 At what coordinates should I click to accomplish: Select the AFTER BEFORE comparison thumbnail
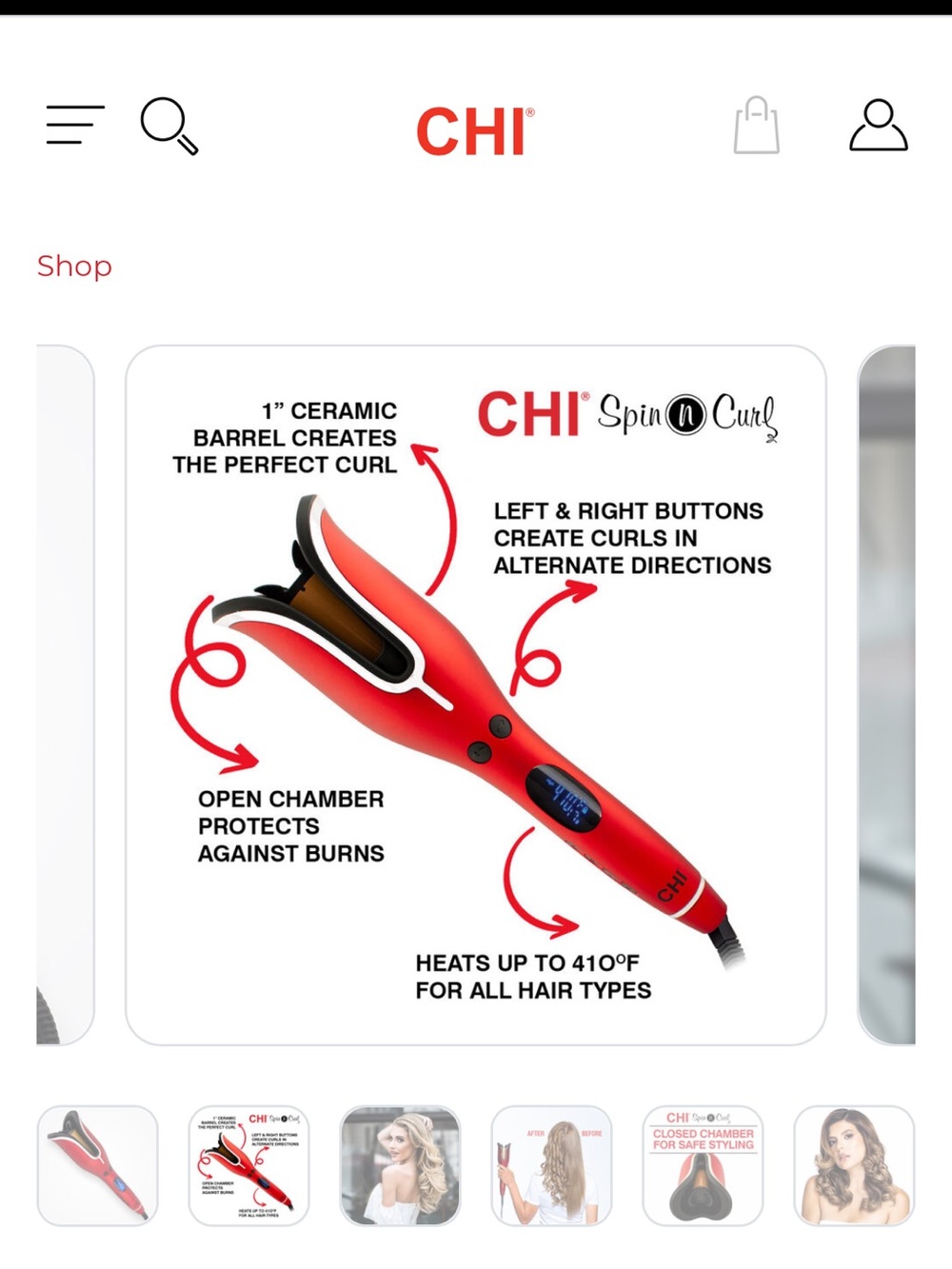point(551,1163)
